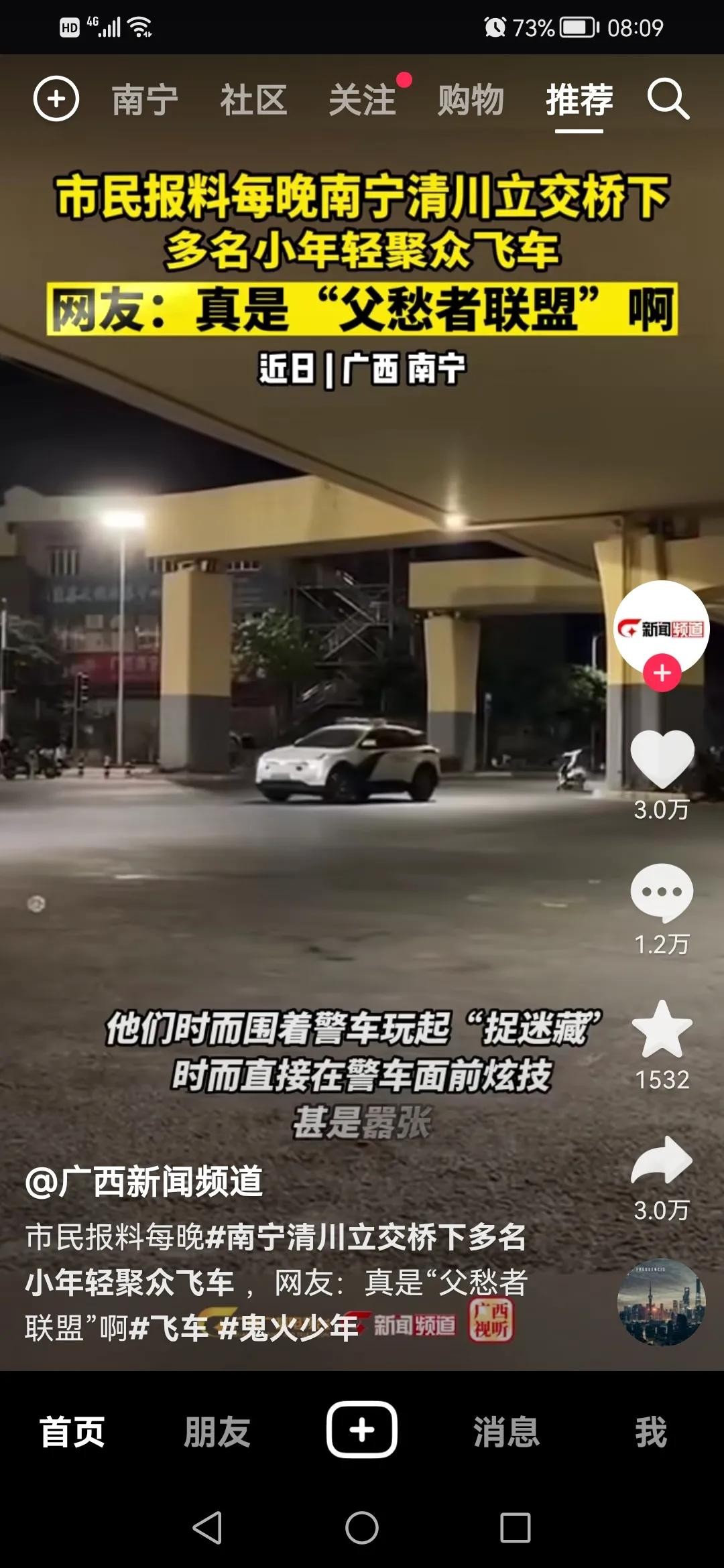Open the 我 profile tab
Viewport: 724px width, 1568px height.
point(651,1432)
